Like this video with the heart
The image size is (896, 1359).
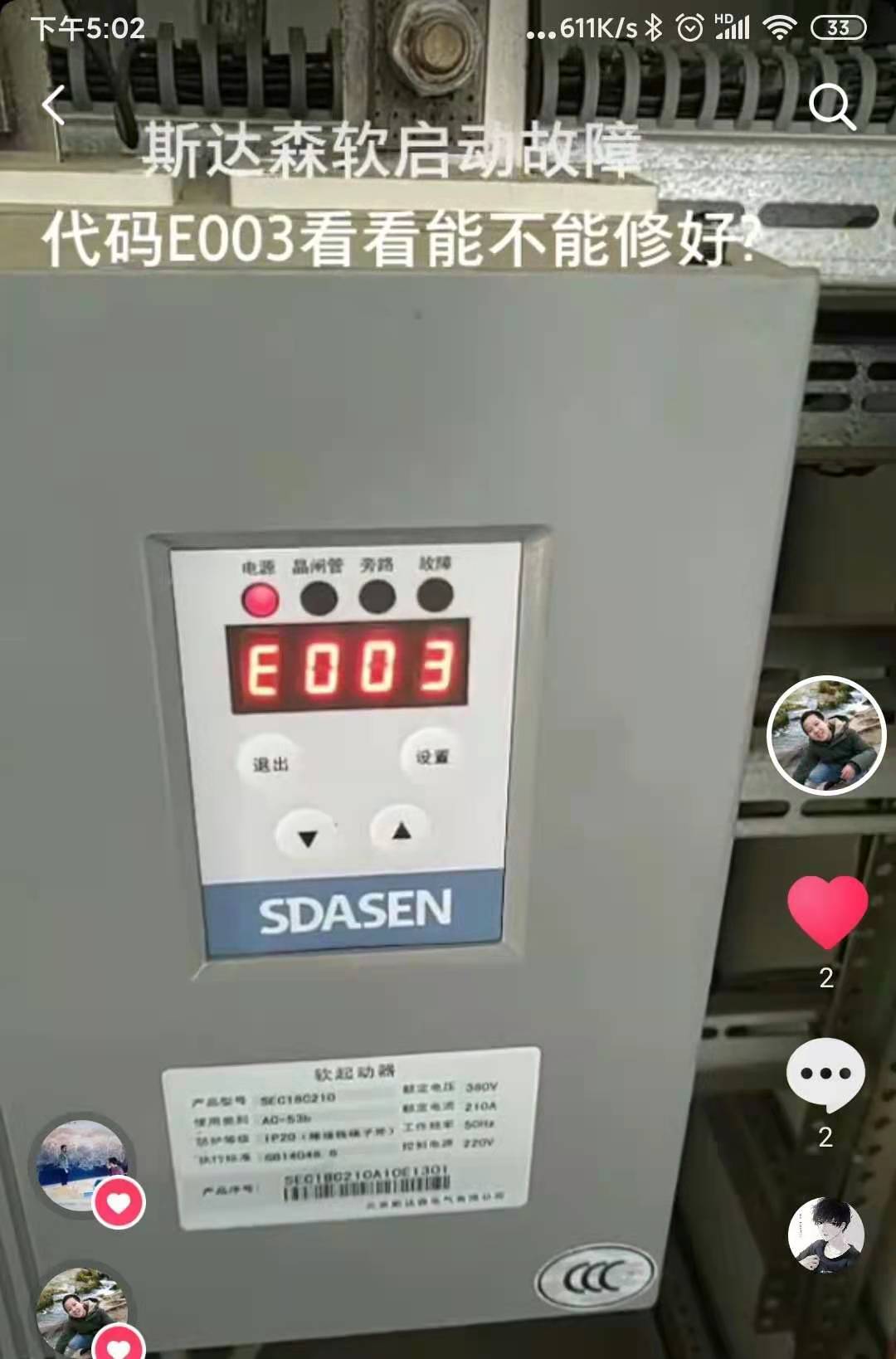(827, 910)
